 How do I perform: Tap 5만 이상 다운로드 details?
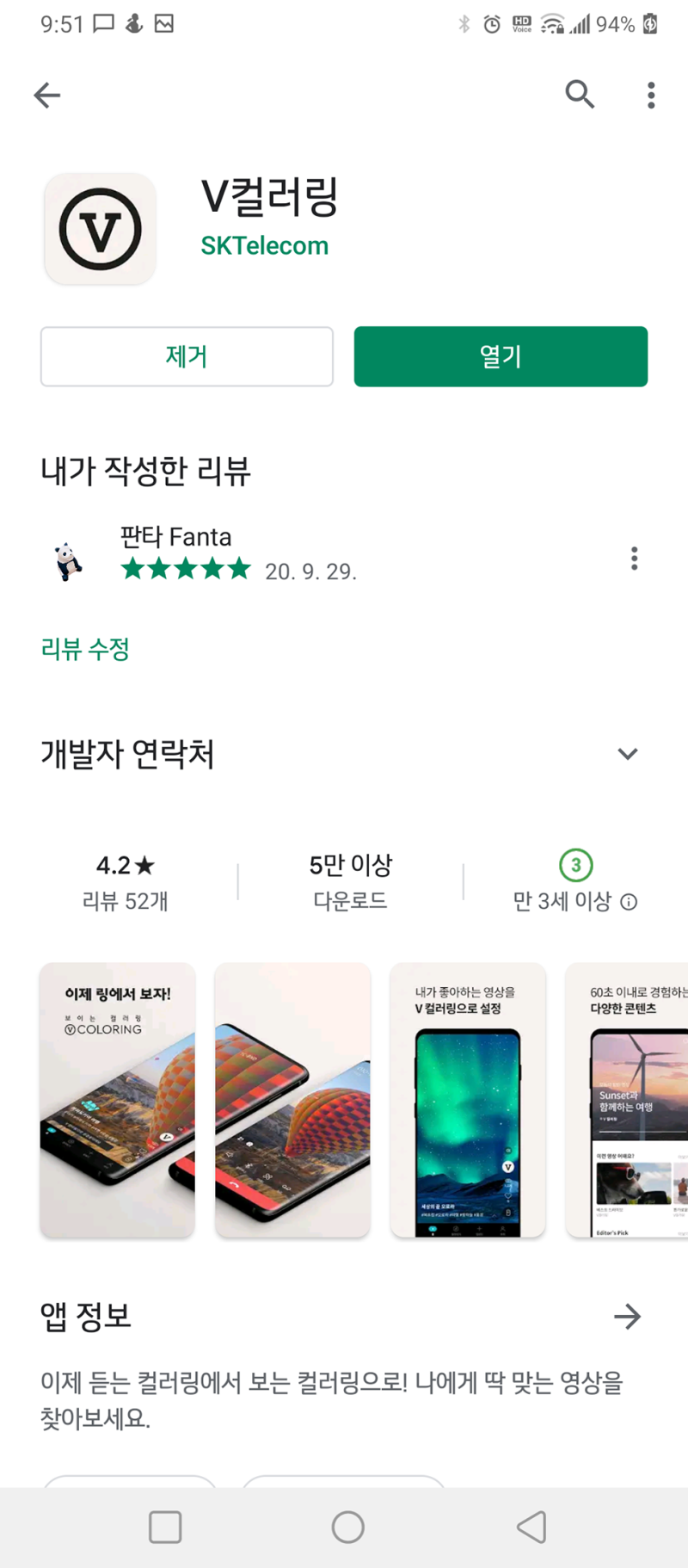tap(350, 881)
